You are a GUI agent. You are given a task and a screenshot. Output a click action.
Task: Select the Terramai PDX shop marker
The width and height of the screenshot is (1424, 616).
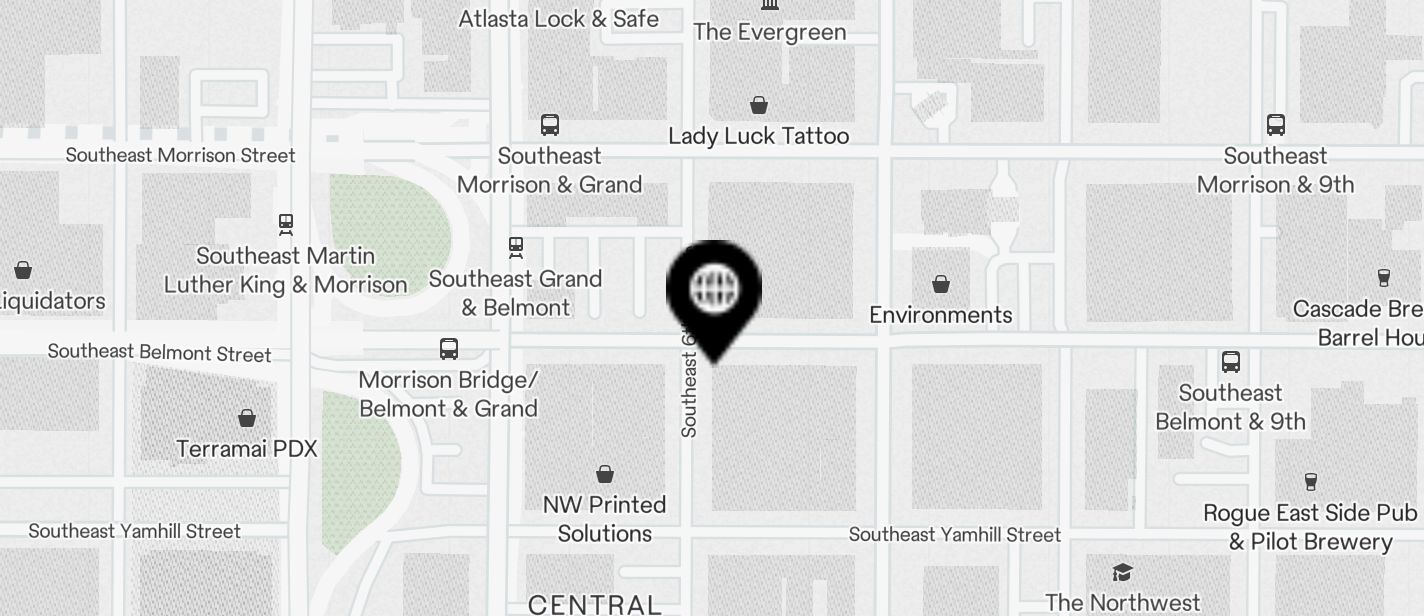click(x=247, y=419)
